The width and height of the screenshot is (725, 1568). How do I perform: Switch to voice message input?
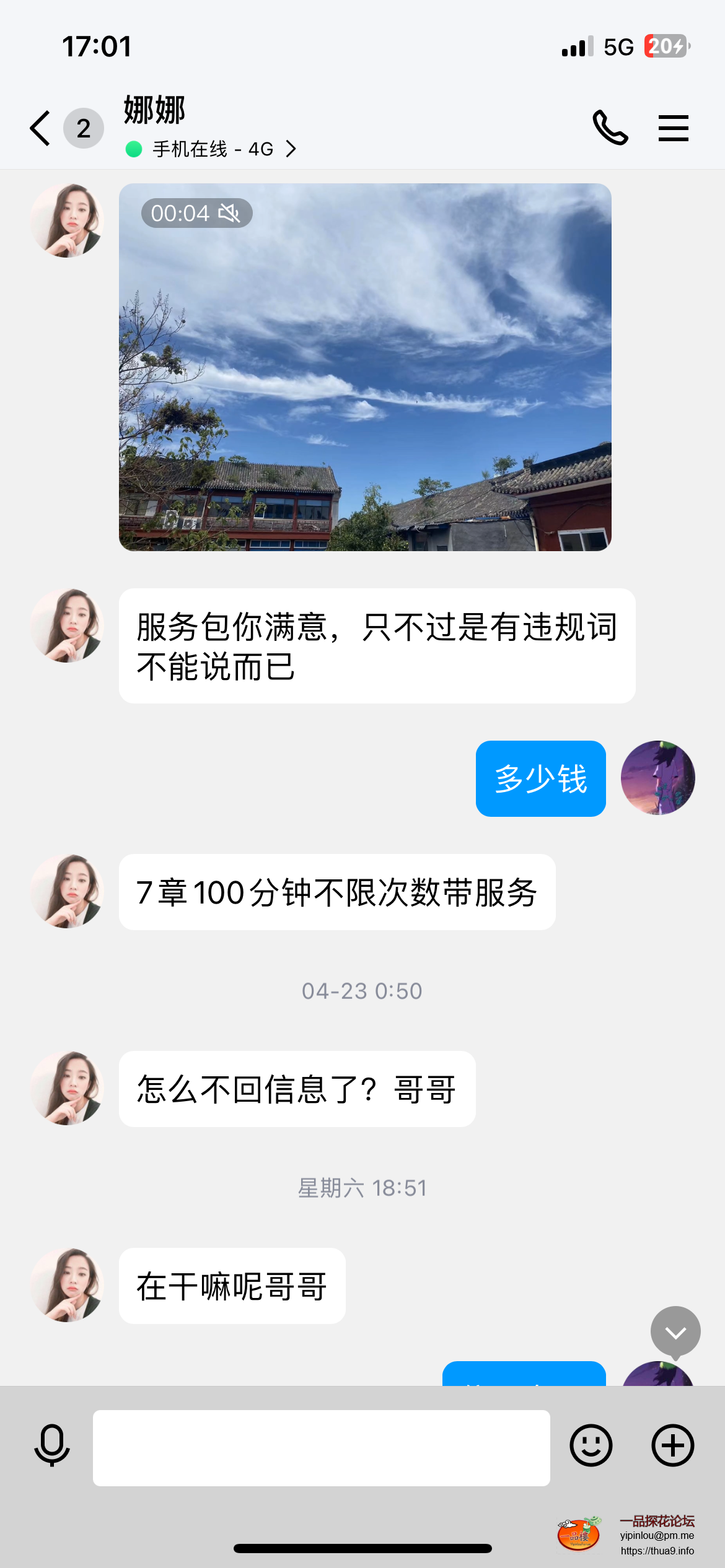click(52, 1446)
